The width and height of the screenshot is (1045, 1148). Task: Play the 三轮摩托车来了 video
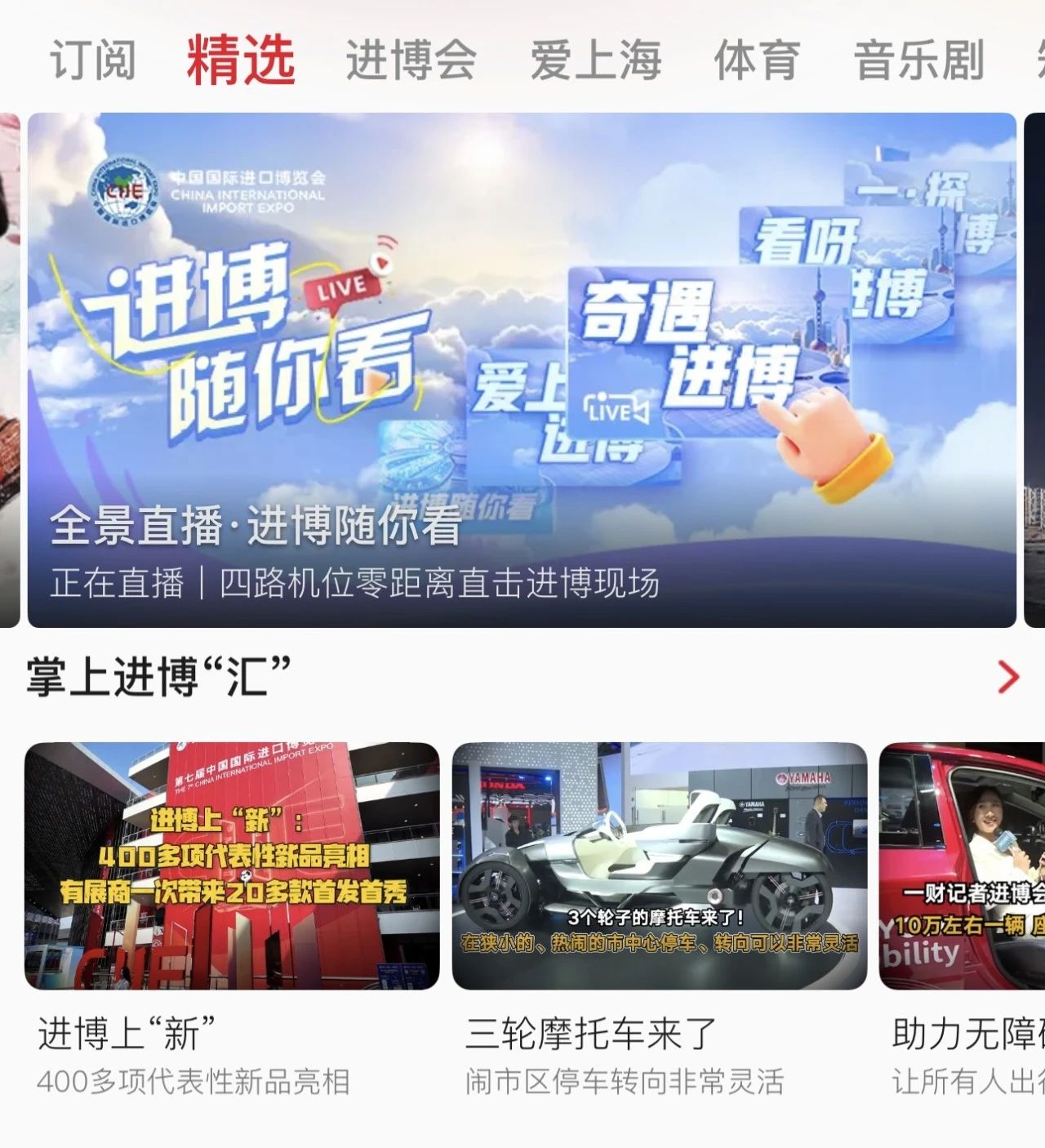[x=660, y=865]
